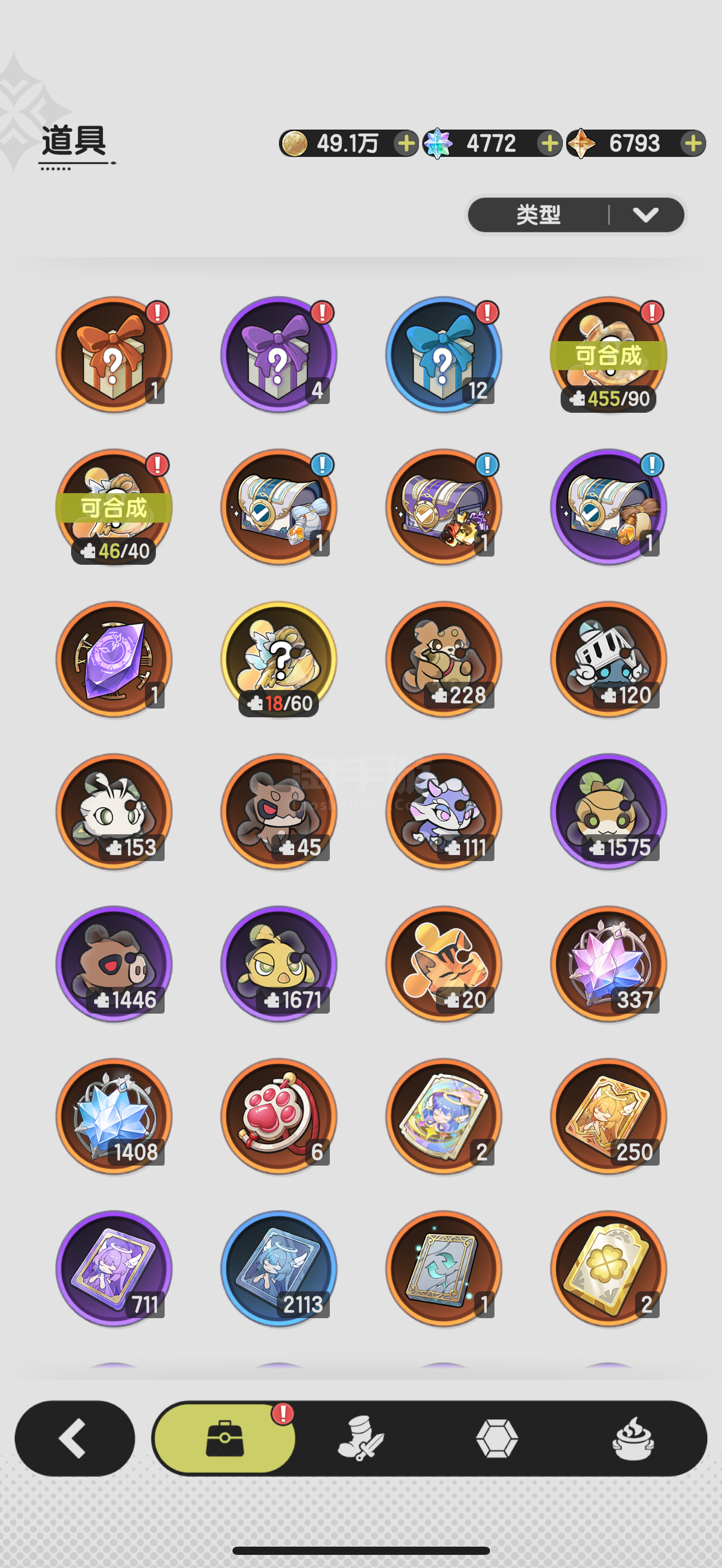Viewport: 722px width, 1568px height.
Task: Select the mystery key fragment showing 18/60
Action: (279, 659)
